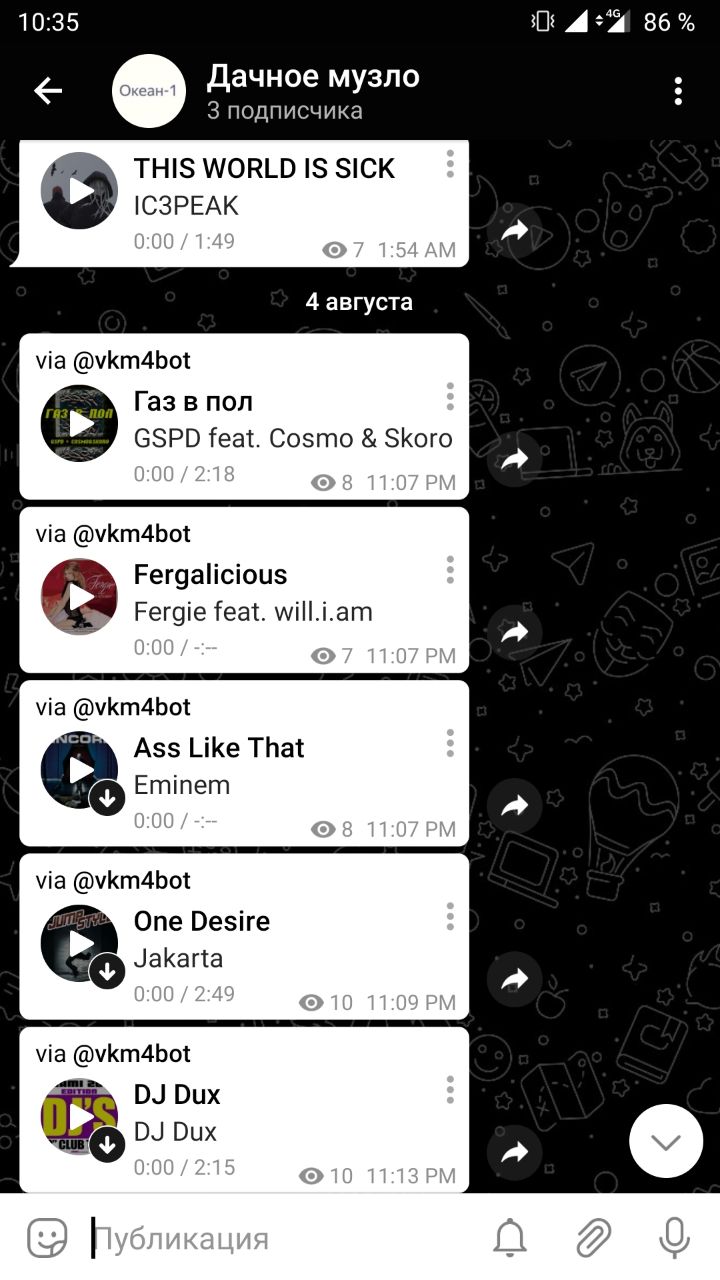
Task: Download the DJ Dux track
Action: pos(107,1145)
